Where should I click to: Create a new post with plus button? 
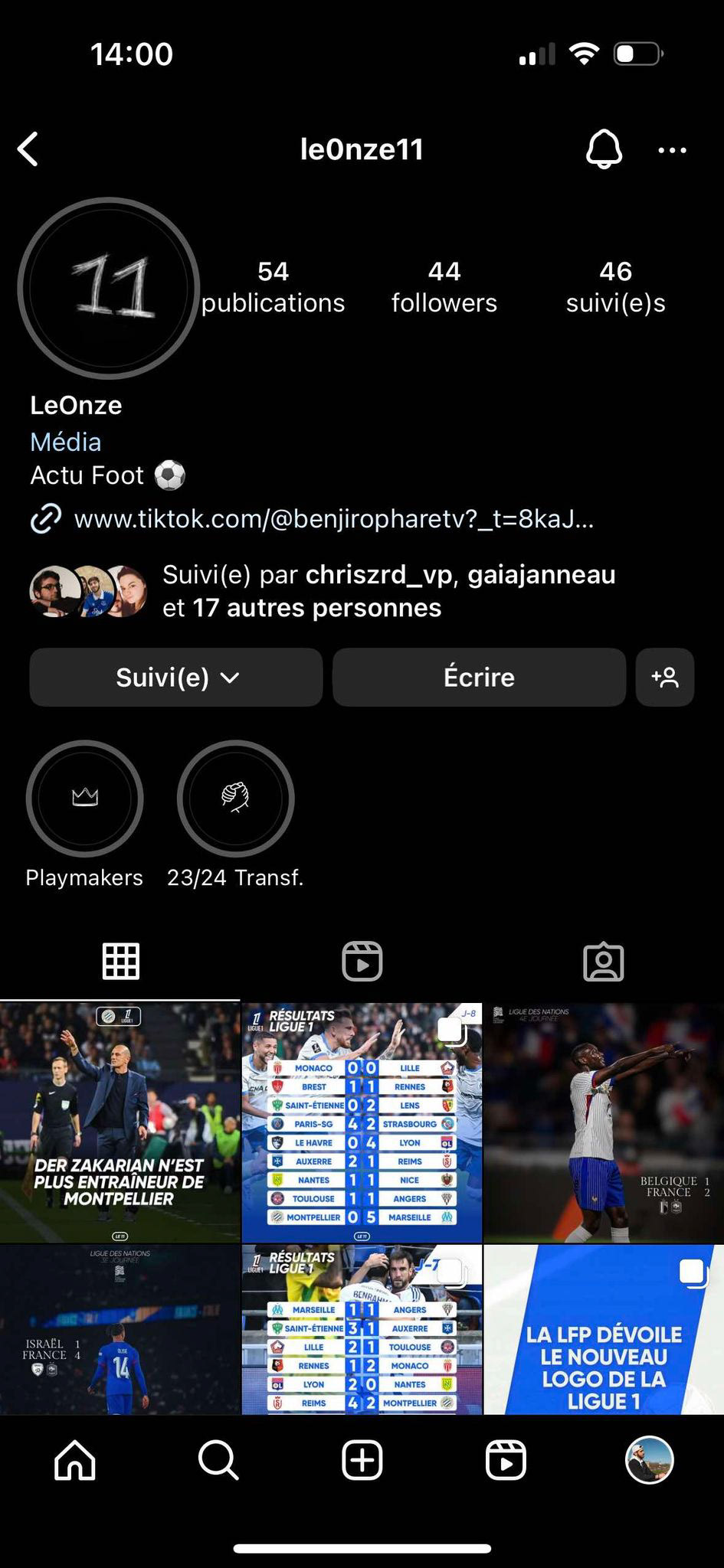click(362, 1461)
